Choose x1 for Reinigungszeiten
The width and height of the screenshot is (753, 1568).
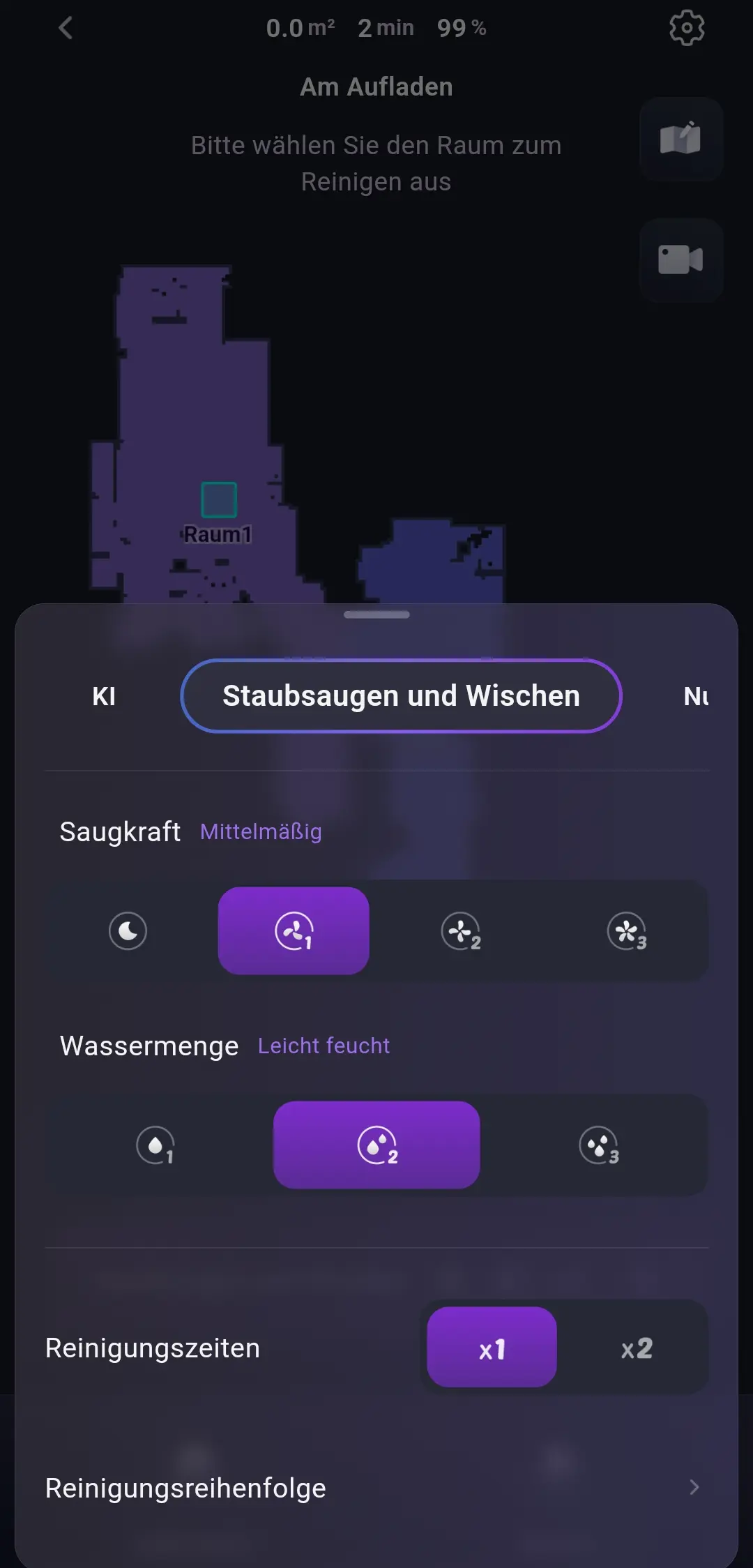point(492,1347)
